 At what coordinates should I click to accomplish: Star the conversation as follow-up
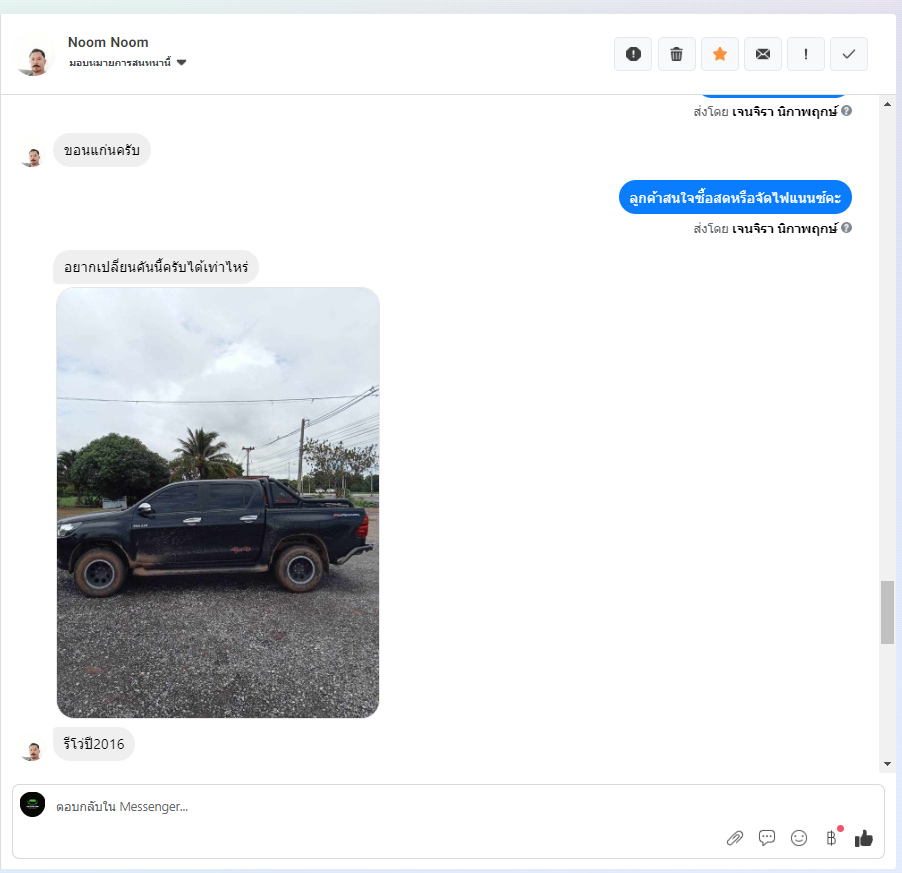719,54
